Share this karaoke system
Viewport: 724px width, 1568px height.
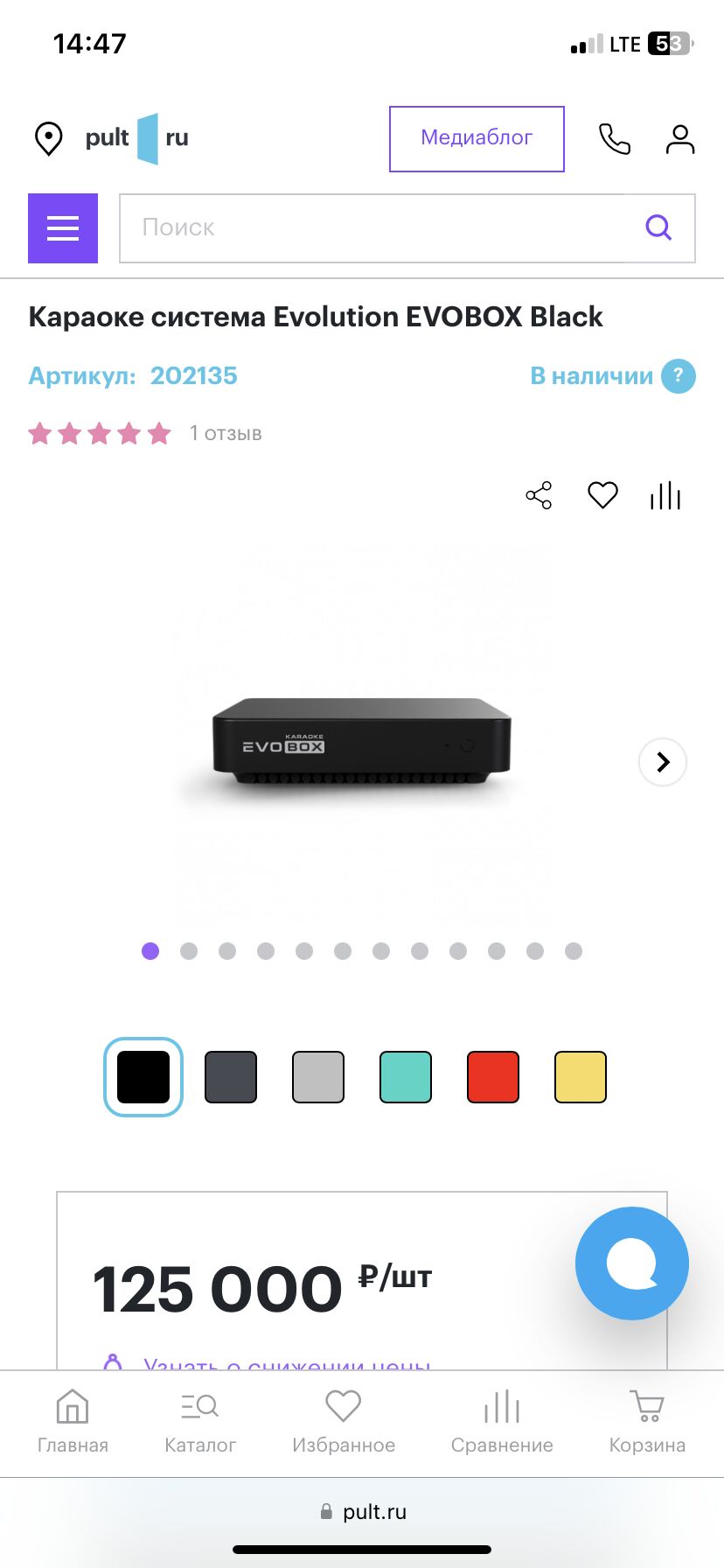coord(539,495)
